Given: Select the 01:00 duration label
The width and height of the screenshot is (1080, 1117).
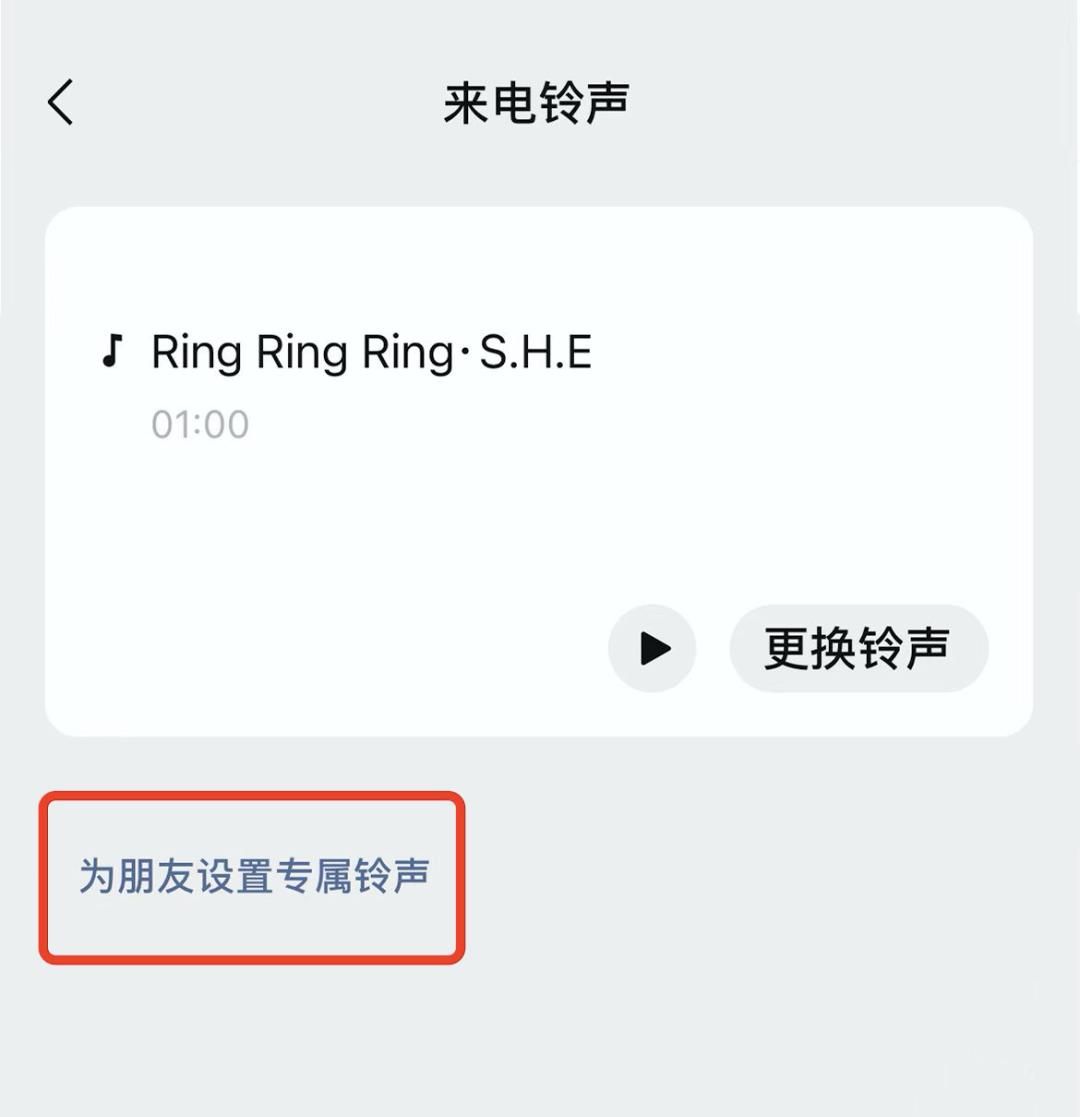Looking at the screenshot, I should pos(201,422).
